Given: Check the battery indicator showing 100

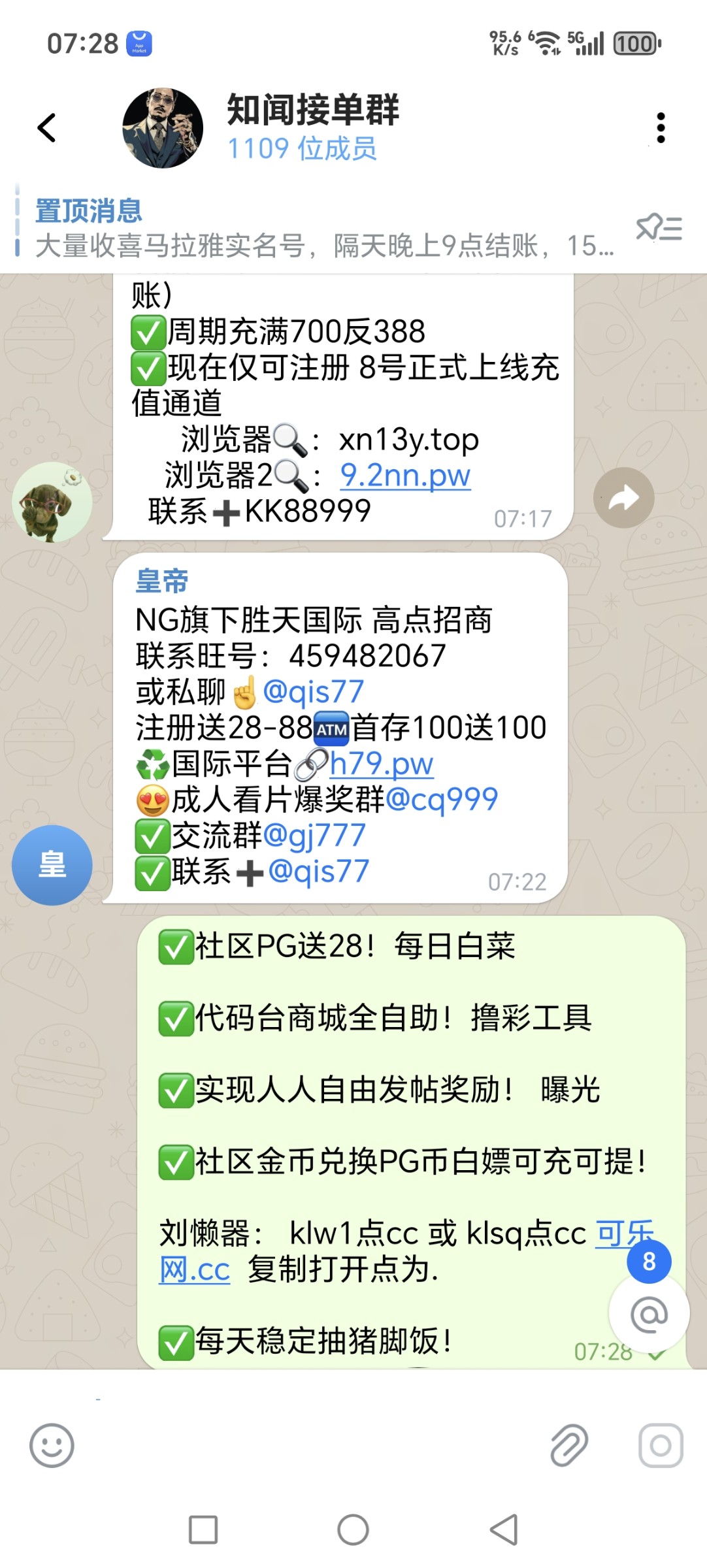Looking at the screenshot, I should (634, 44).
